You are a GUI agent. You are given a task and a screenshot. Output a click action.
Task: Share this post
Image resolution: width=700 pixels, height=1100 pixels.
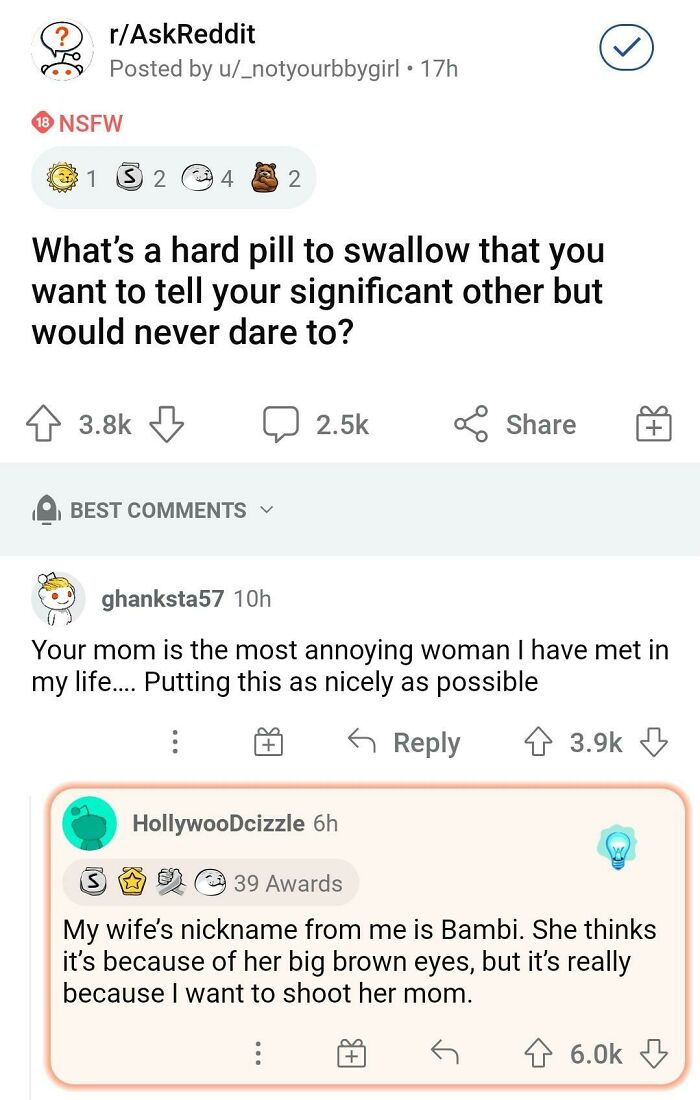click(x=516, y=424)
